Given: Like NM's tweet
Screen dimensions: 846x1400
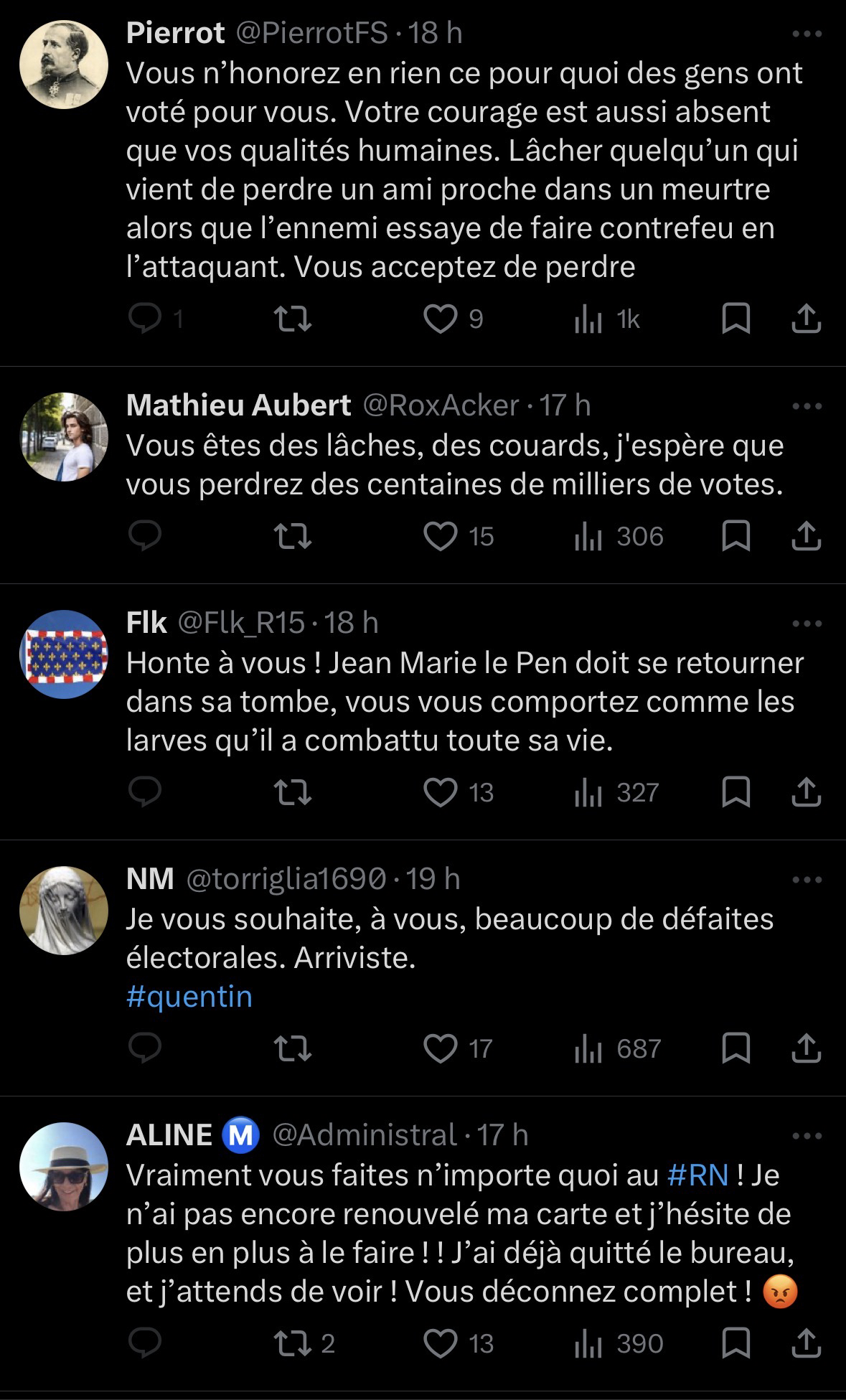Looking at the screenshot, I should tap(440, 1049).
